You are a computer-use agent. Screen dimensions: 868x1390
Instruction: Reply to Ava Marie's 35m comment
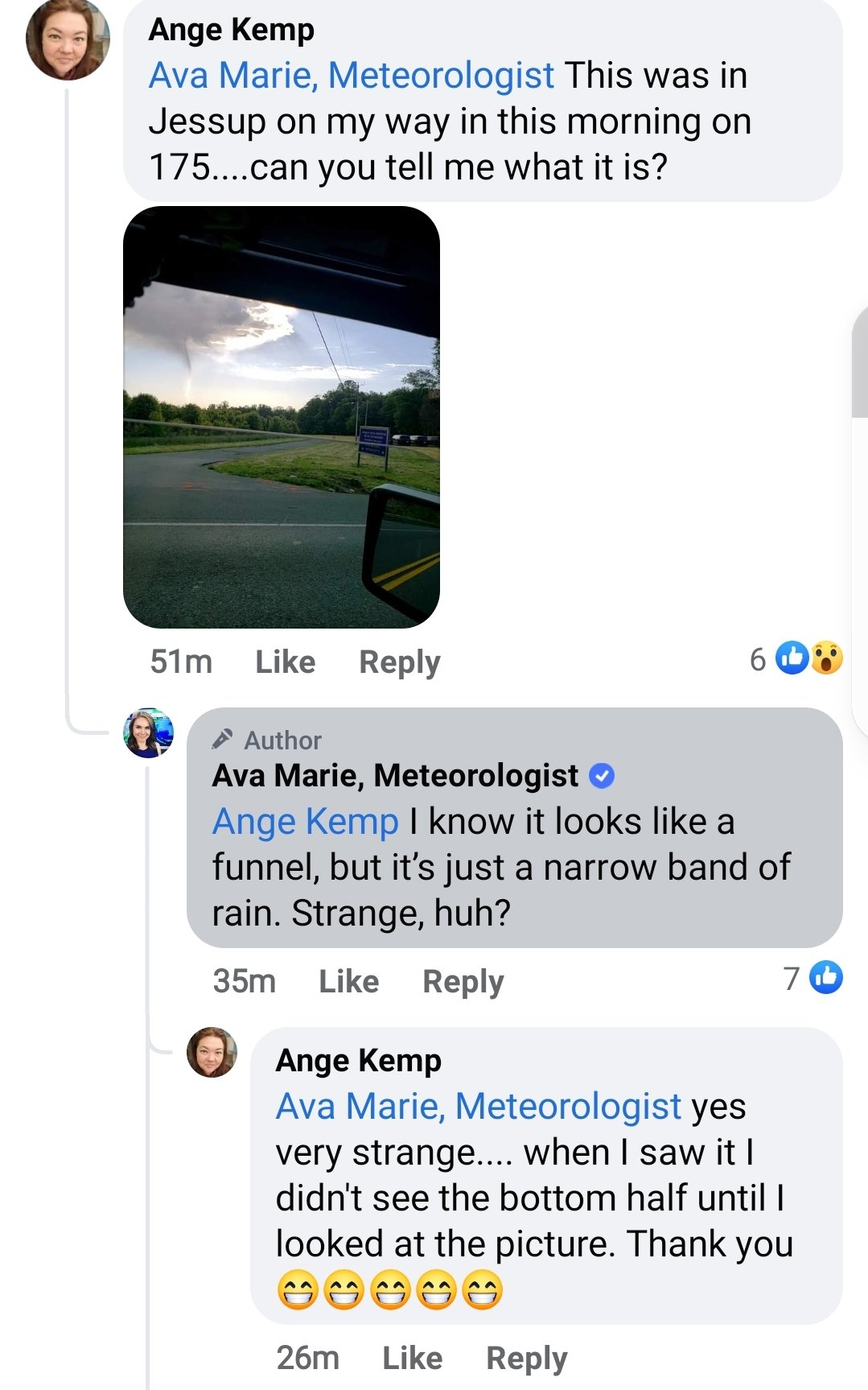click(x=463, y=981)
